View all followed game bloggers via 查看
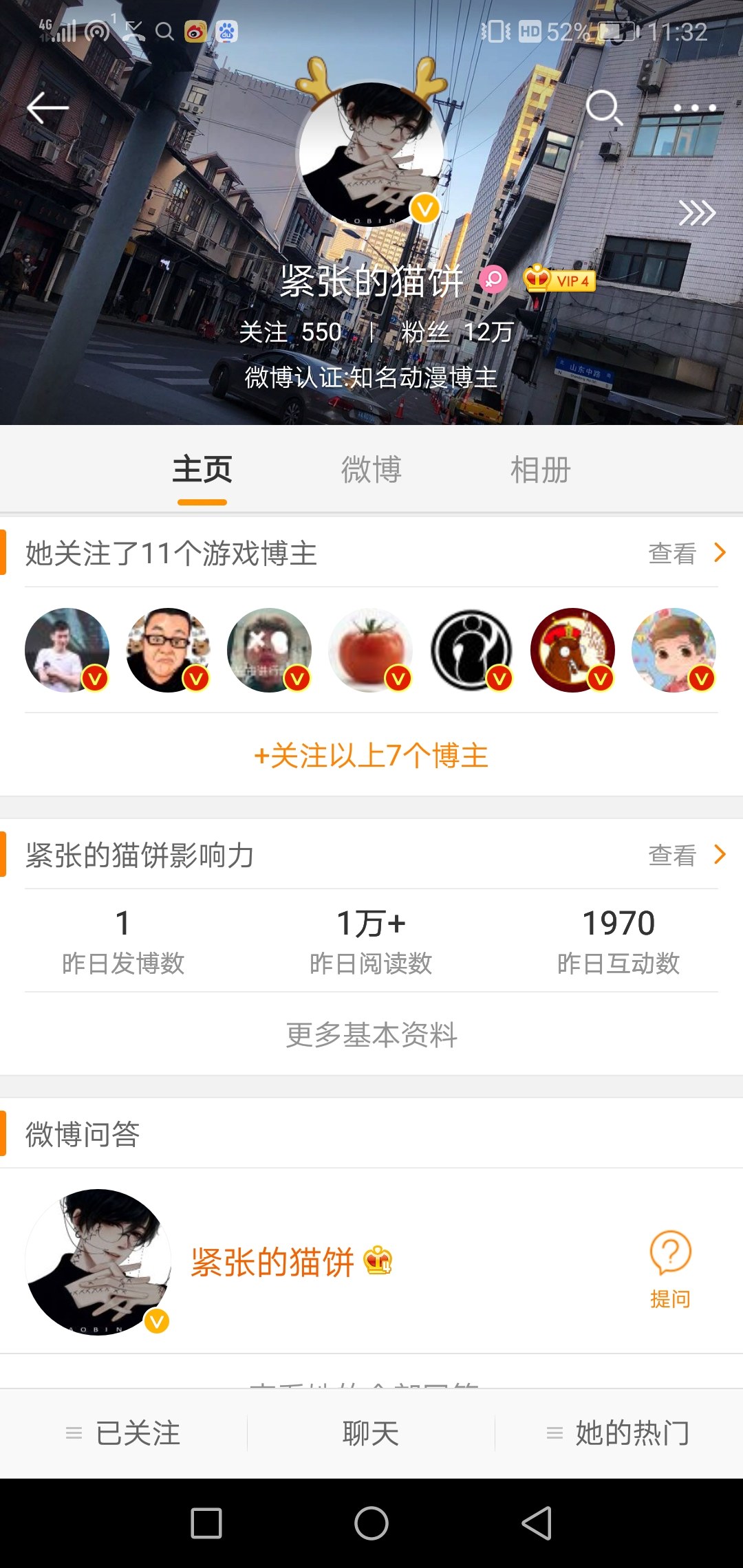 [x=686, y=553]
